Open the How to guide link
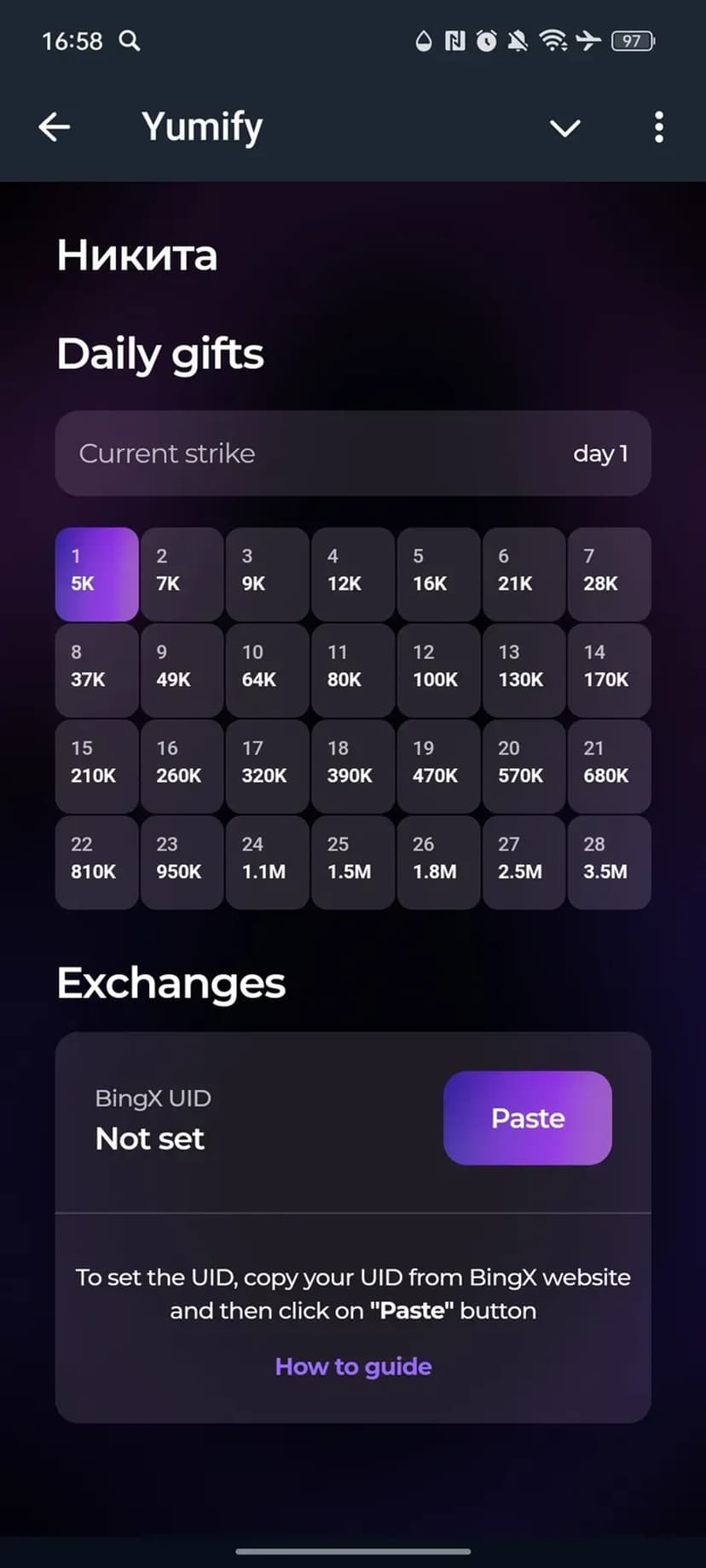 pos(353,1366)
